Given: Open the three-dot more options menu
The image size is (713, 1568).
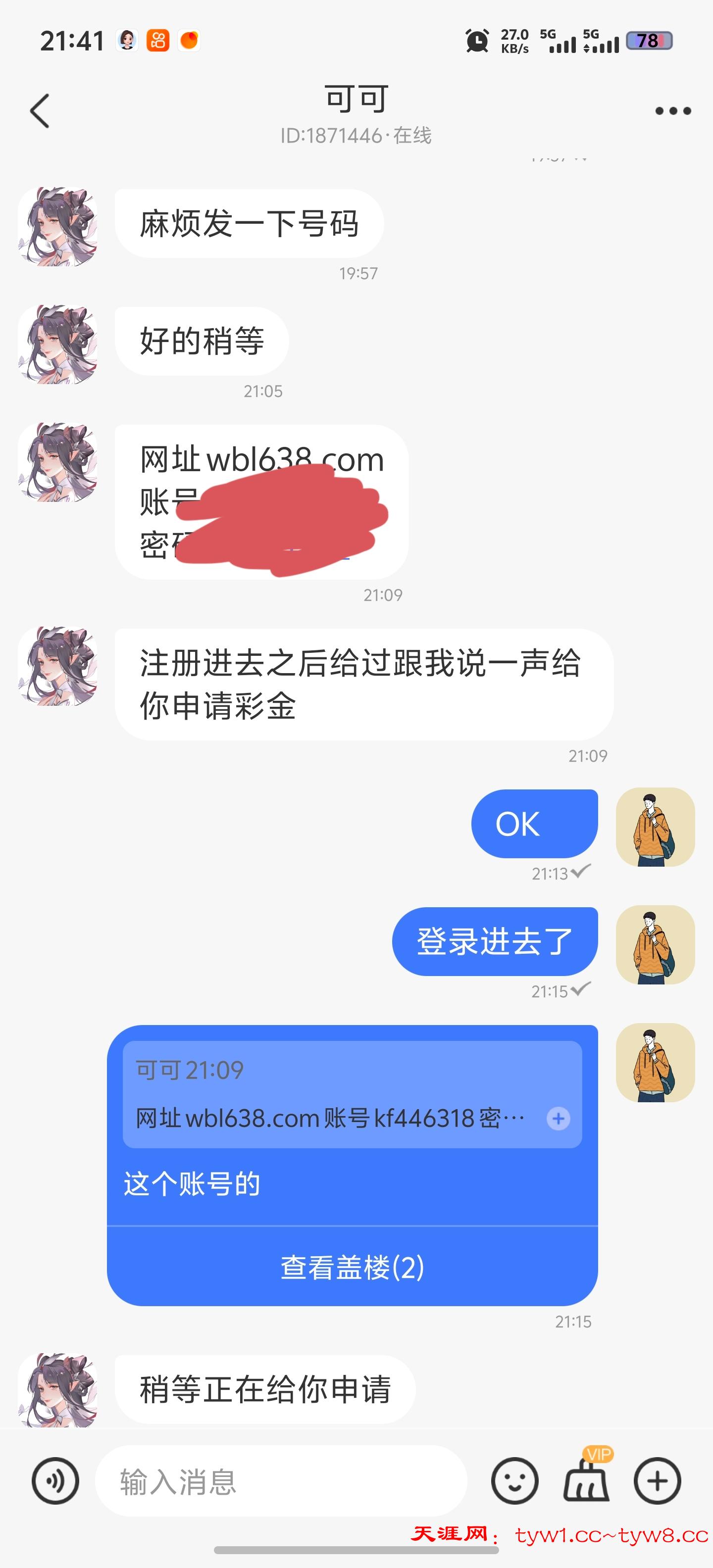Looking at the screenshot, I should (x=672, y=111).
